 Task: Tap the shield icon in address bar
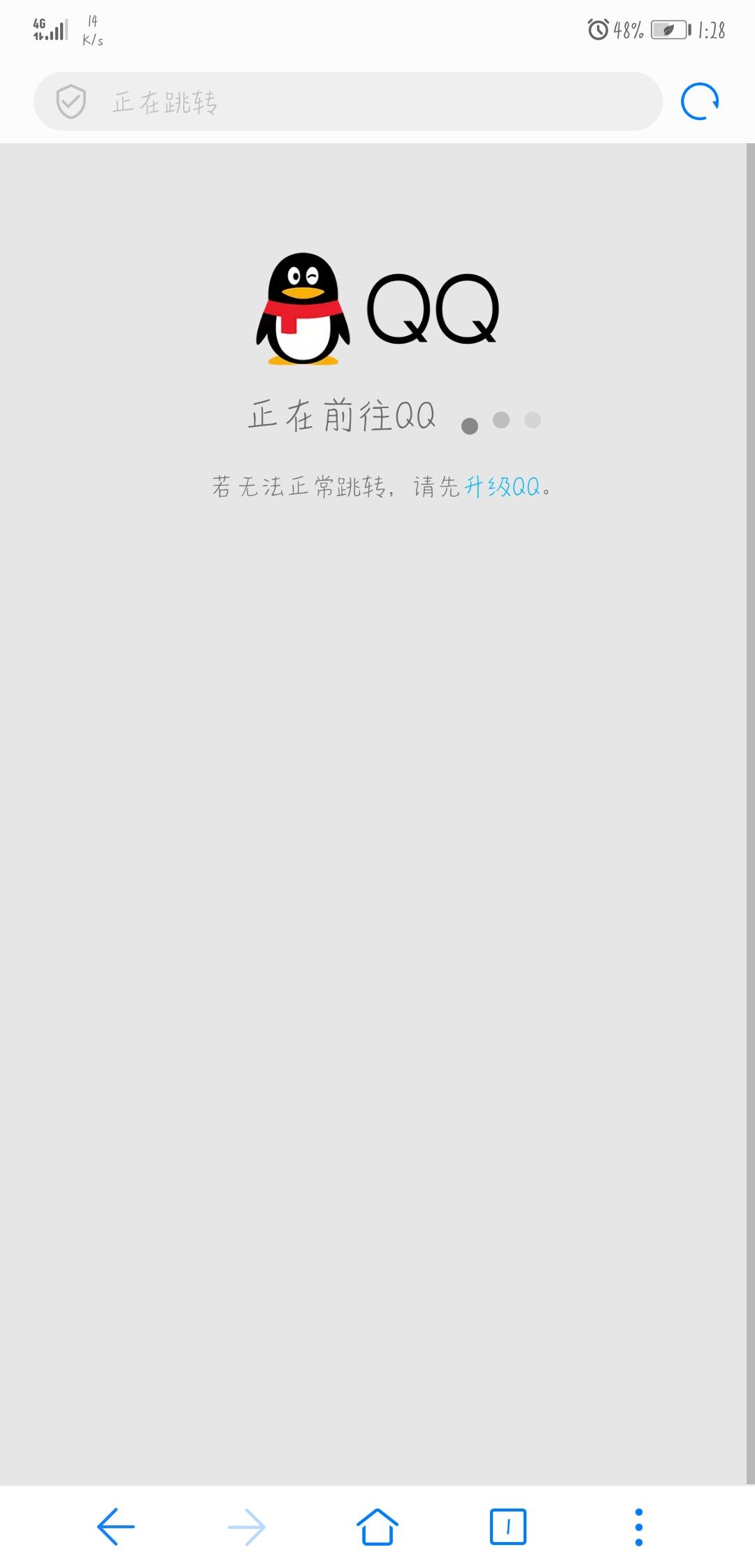point(70,101)
